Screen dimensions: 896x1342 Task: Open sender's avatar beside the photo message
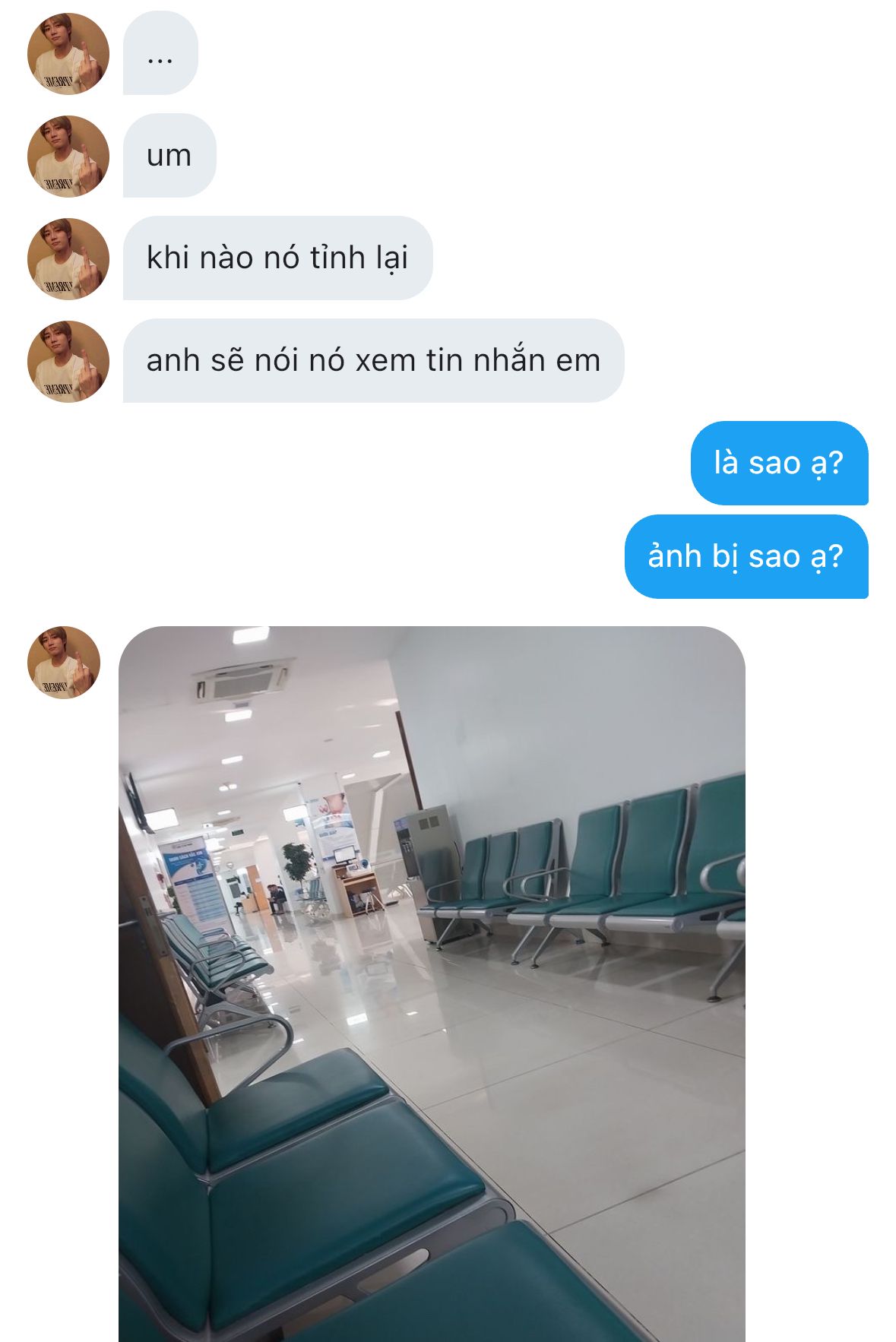pyautogui.click(x=64, y=662)
